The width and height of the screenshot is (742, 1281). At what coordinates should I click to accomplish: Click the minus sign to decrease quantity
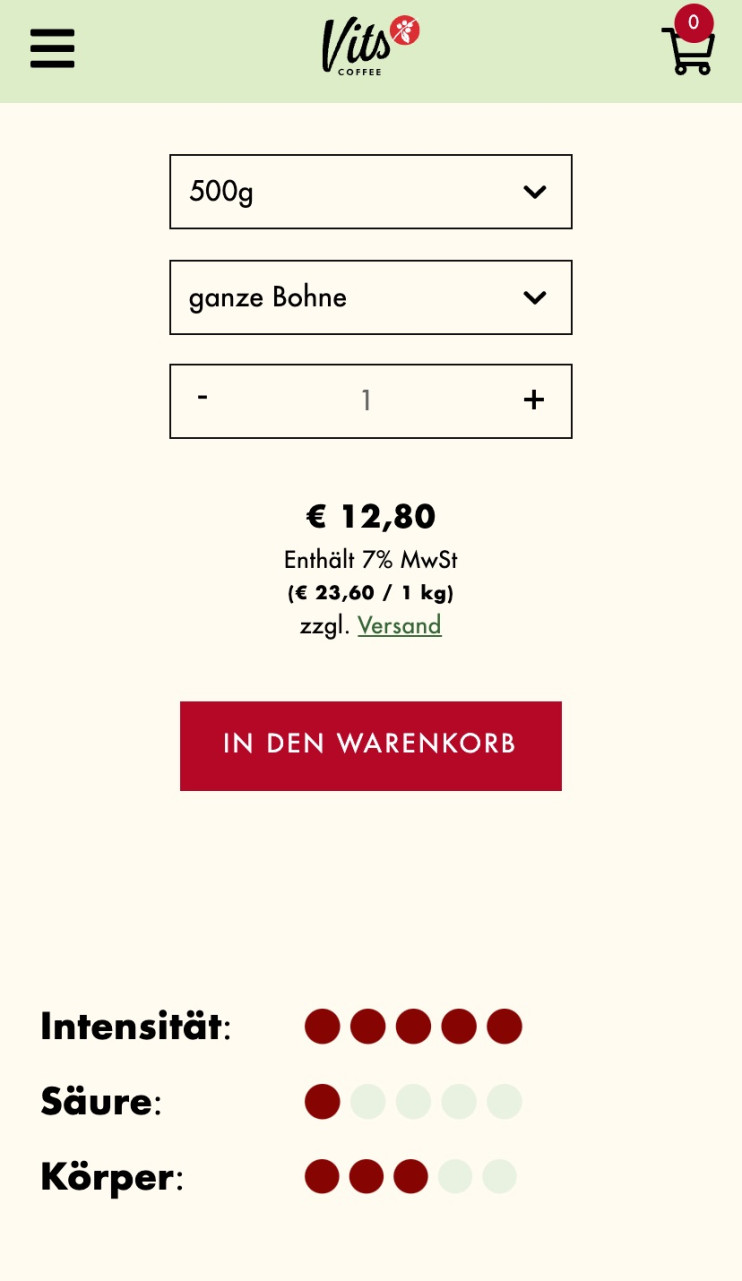click(203, 399)
